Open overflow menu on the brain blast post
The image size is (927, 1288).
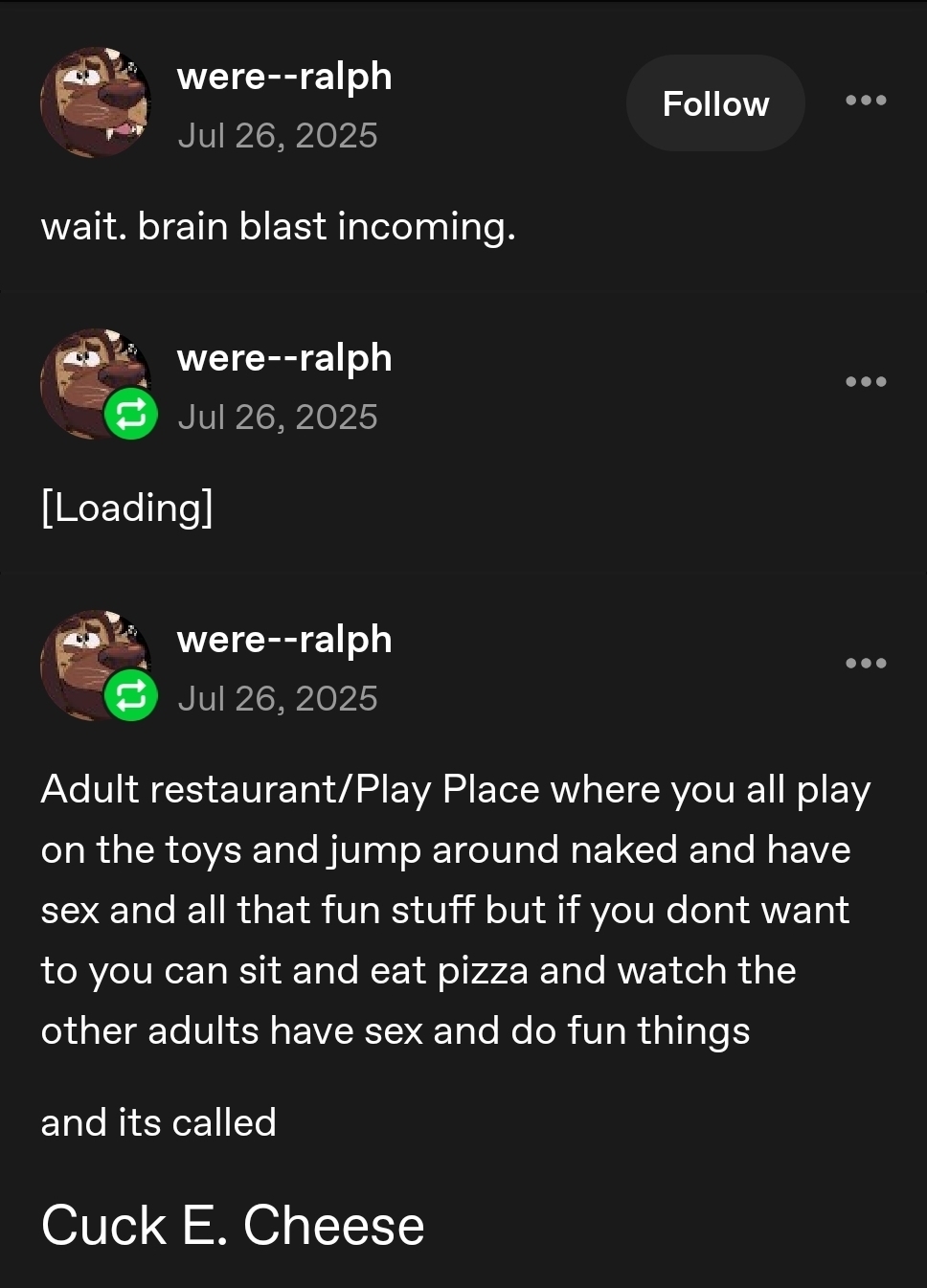pos(866,101)
